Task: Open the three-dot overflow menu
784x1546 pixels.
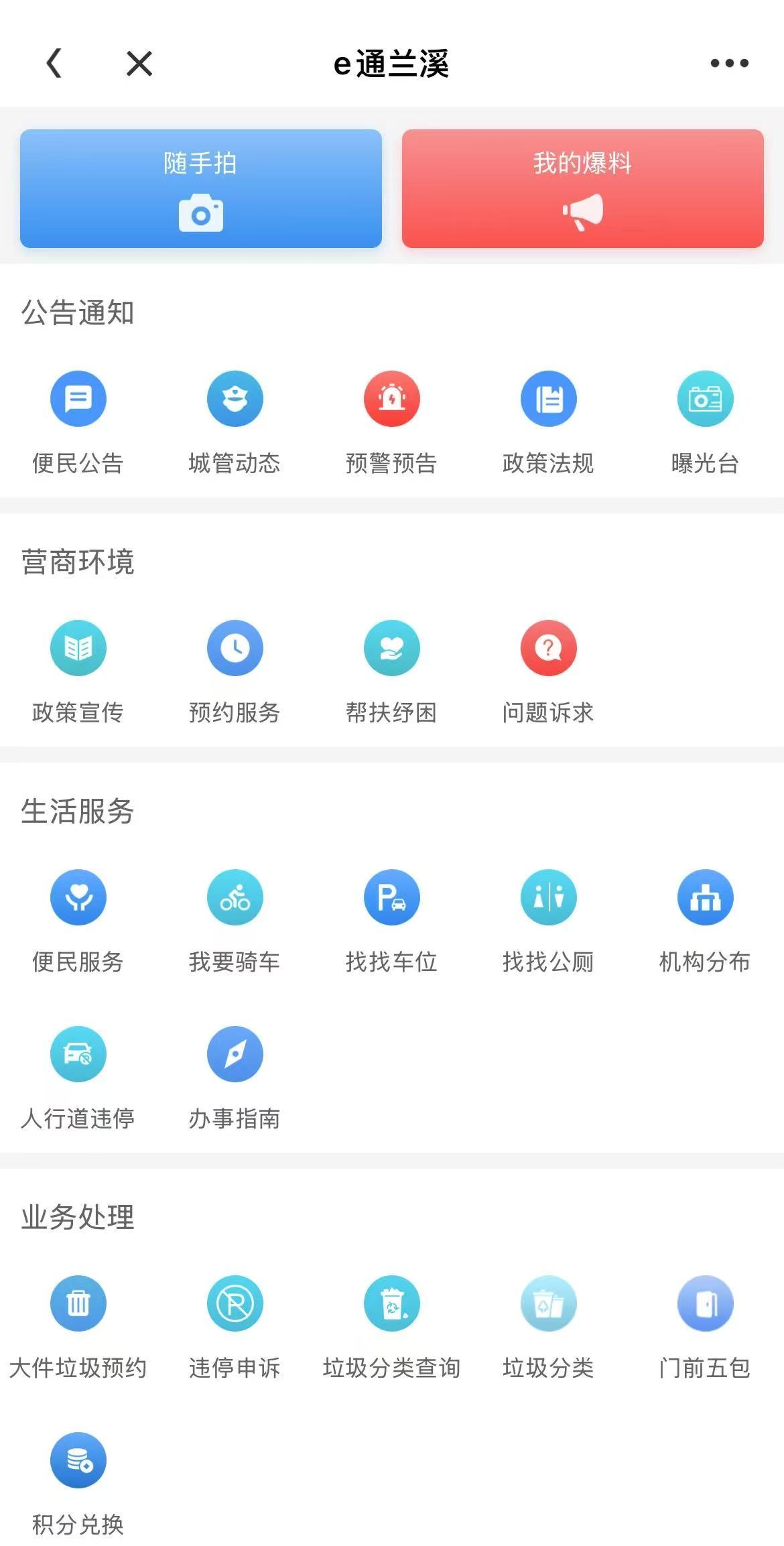Action: [729, 64]
